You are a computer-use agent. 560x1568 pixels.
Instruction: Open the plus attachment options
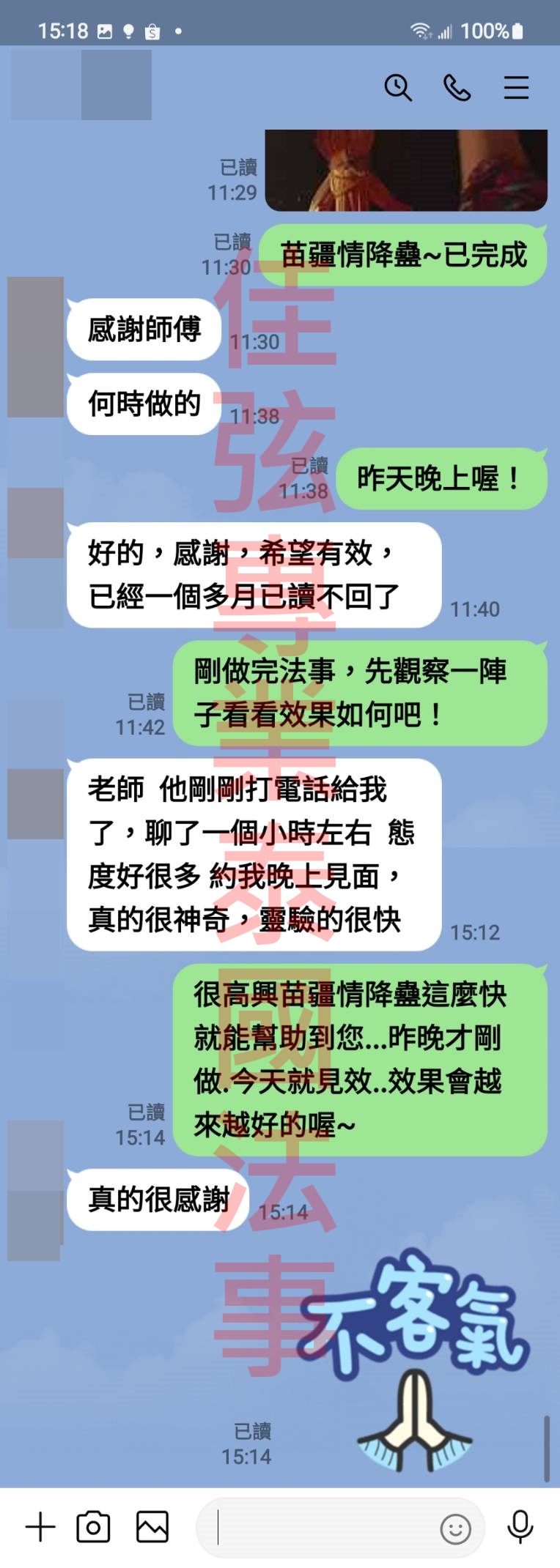coord(40,1527)
